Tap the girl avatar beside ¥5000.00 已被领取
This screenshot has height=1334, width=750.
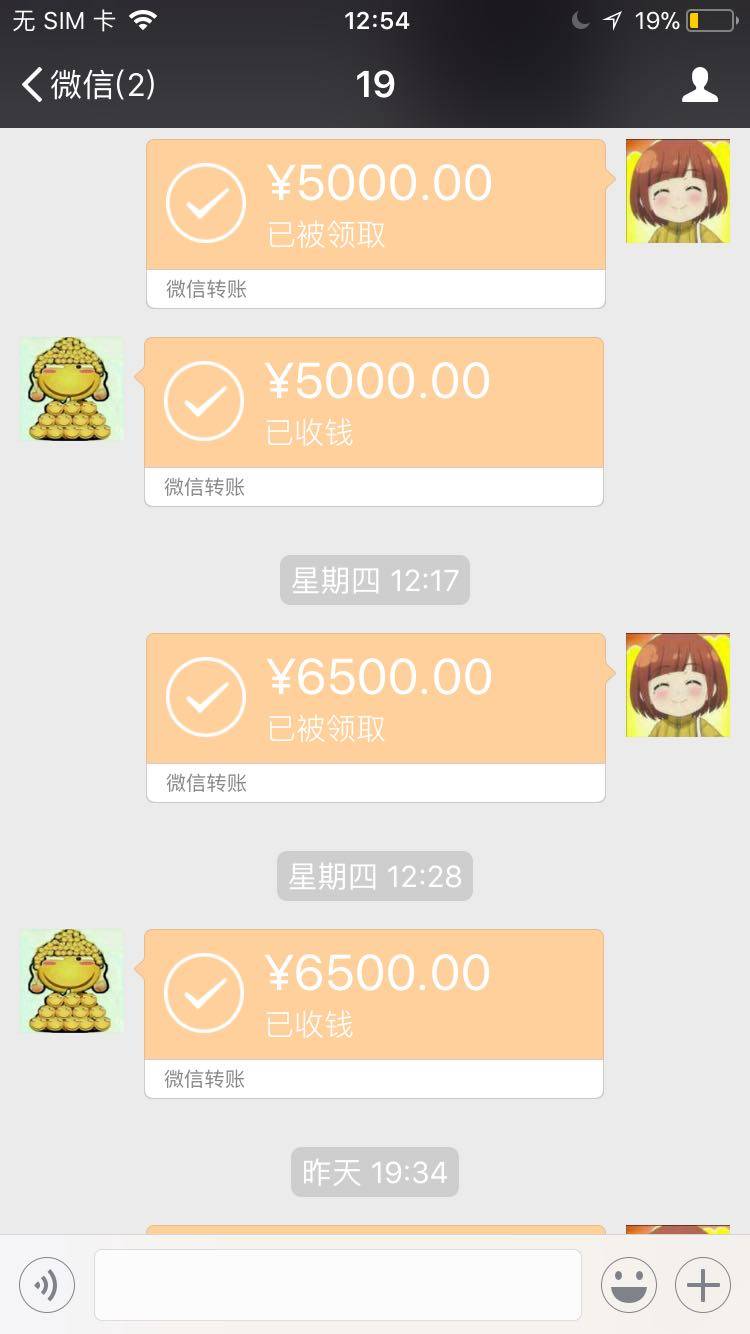pos(677,191)
